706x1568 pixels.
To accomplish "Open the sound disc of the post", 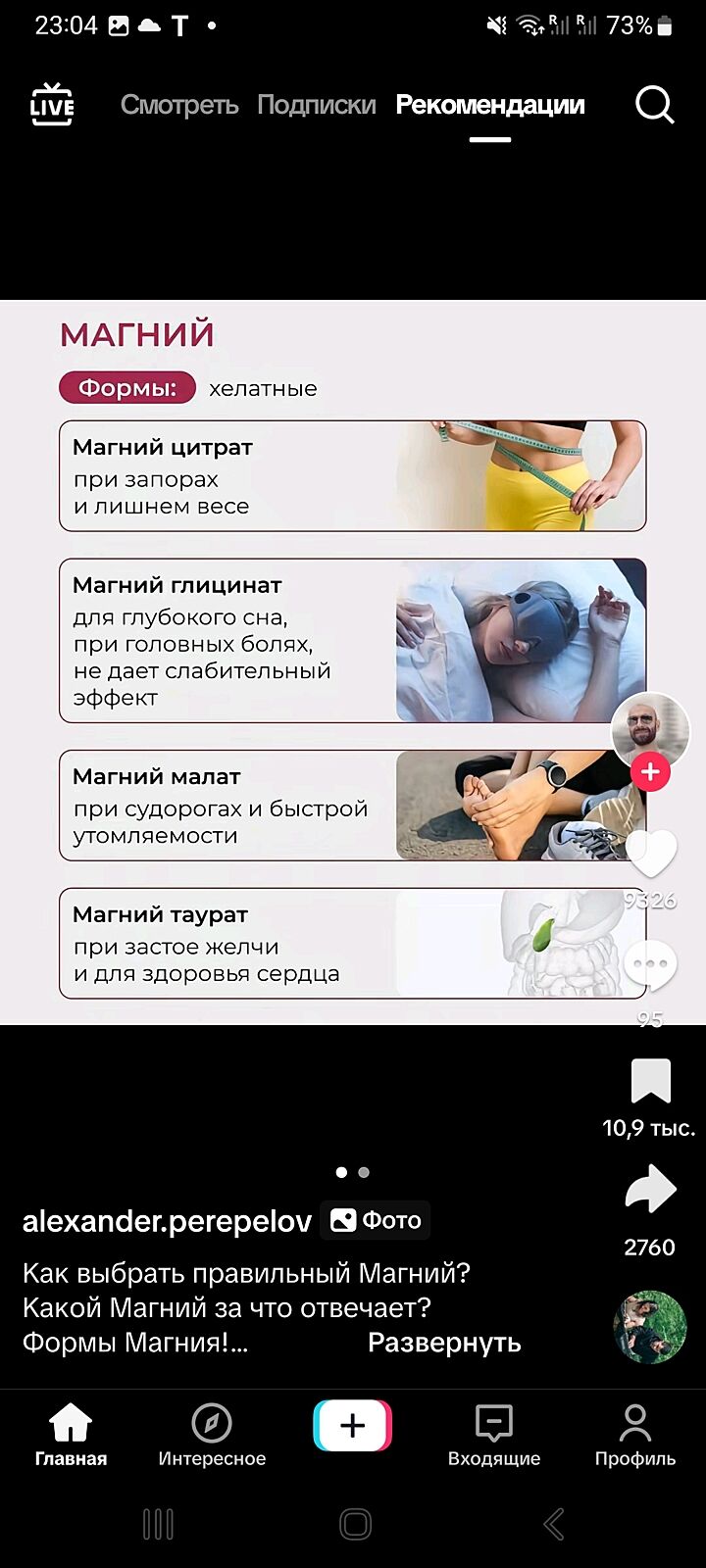I will 650,1327.
